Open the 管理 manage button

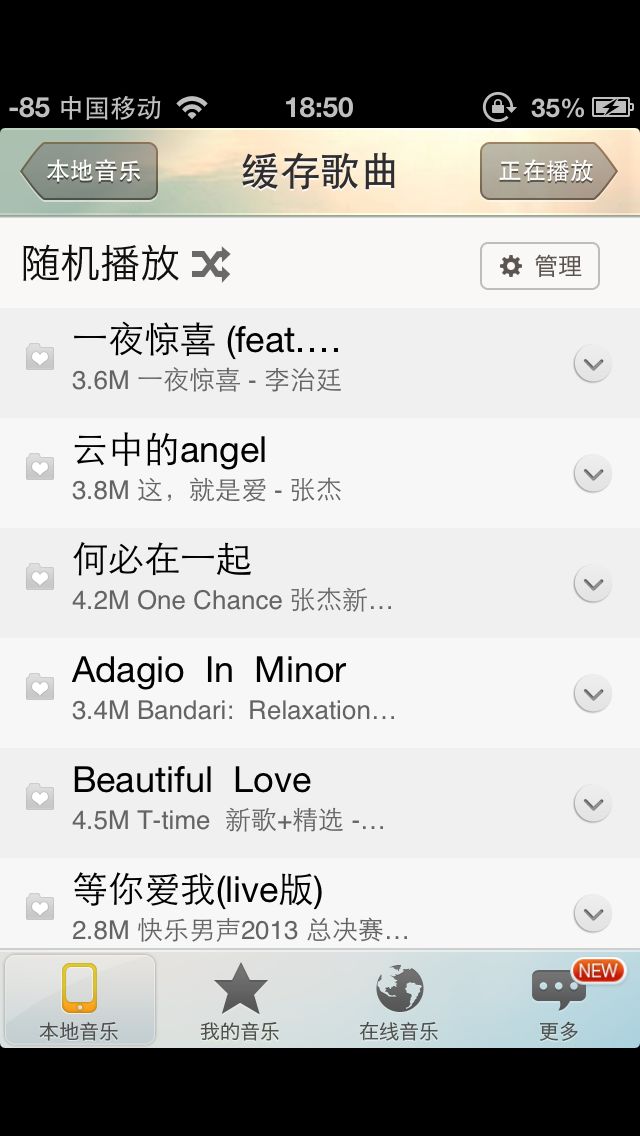click(x=540, y=266)
